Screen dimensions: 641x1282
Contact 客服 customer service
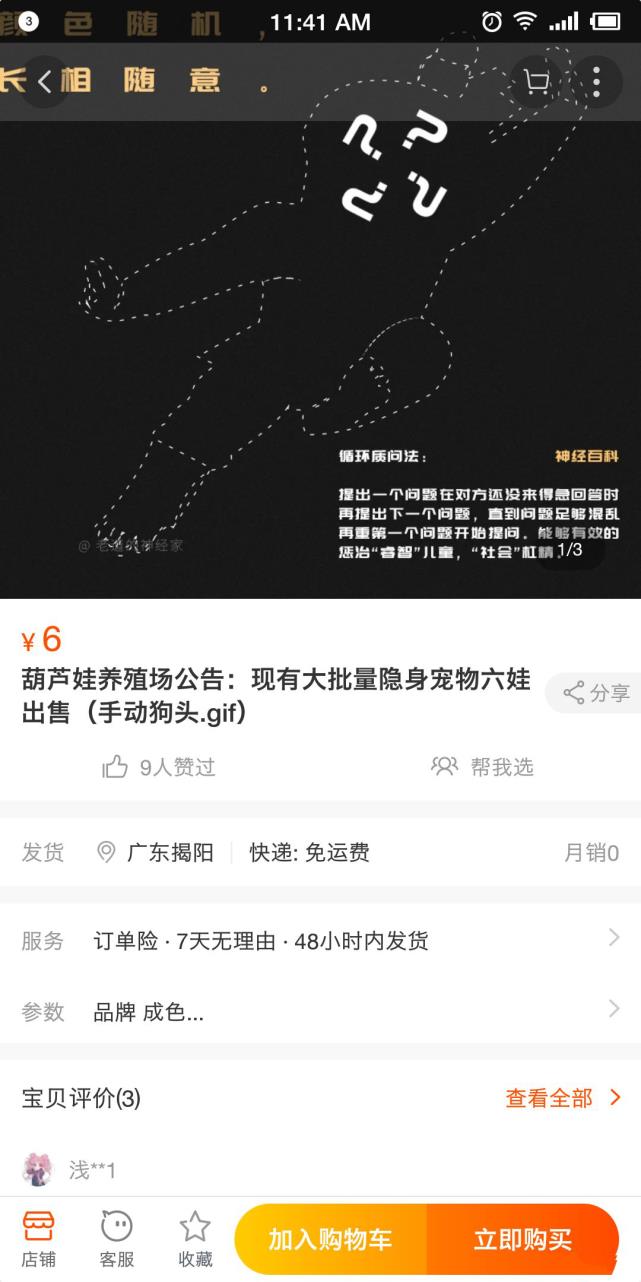pyautogui.click(x=117, y=1239)
